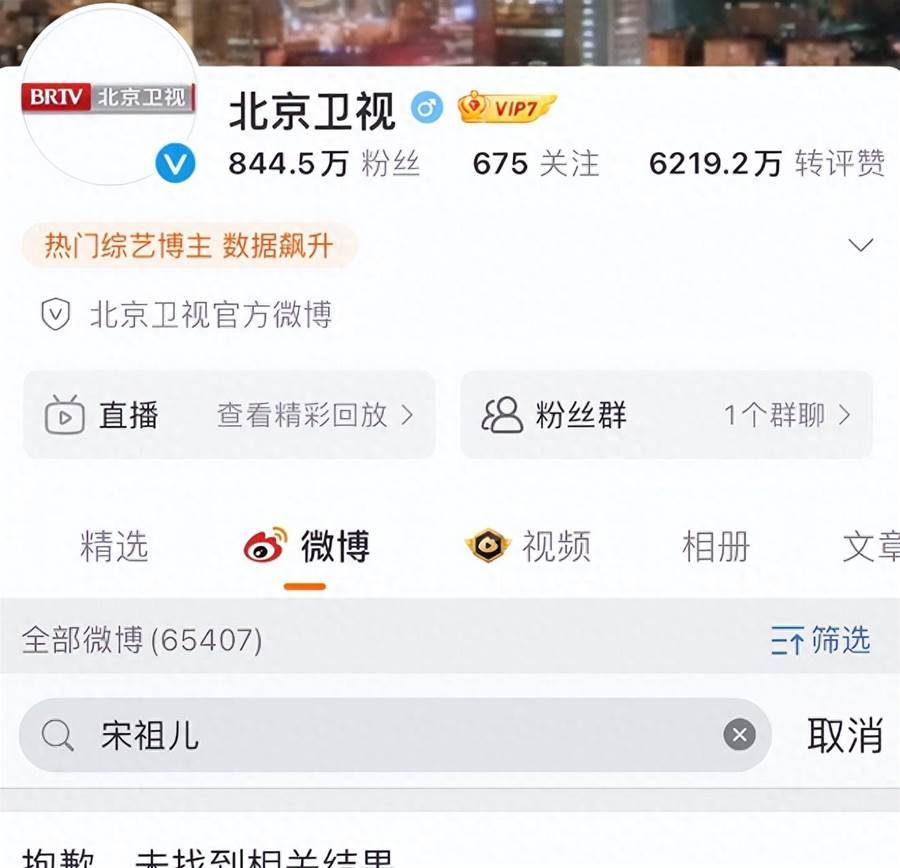Select the 微博 tab
900x868 pixels.
[x=307, y=546]
